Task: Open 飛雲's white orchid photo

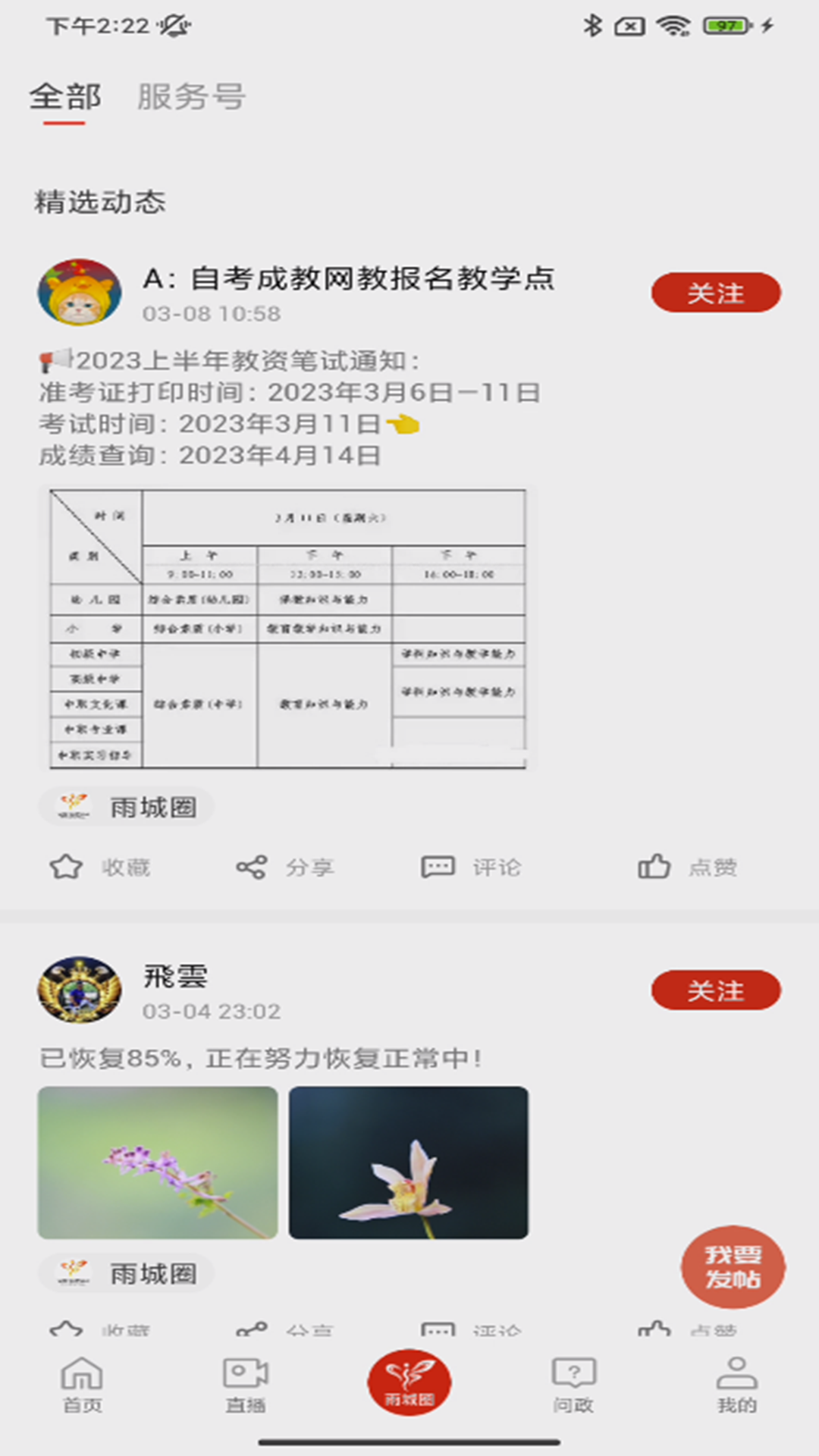Action: tap(409, 1163)
